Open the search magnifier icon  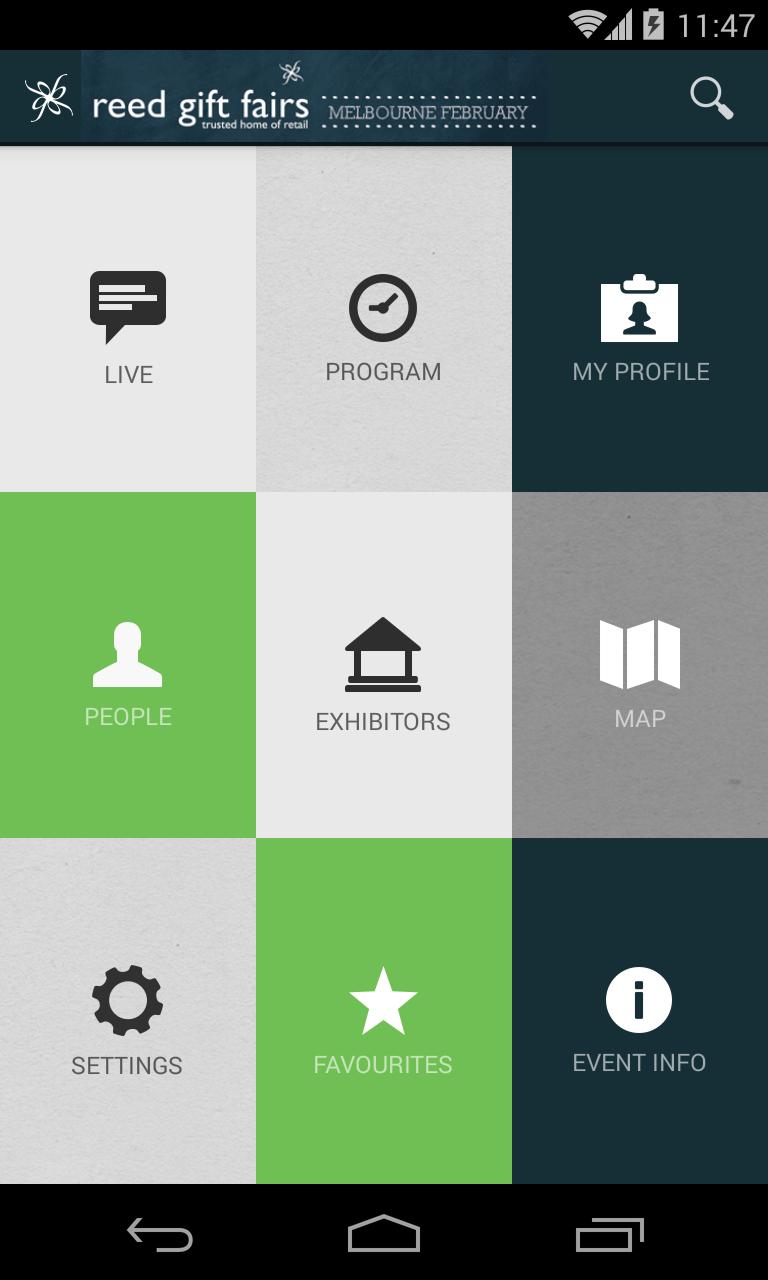click(711, 99)
